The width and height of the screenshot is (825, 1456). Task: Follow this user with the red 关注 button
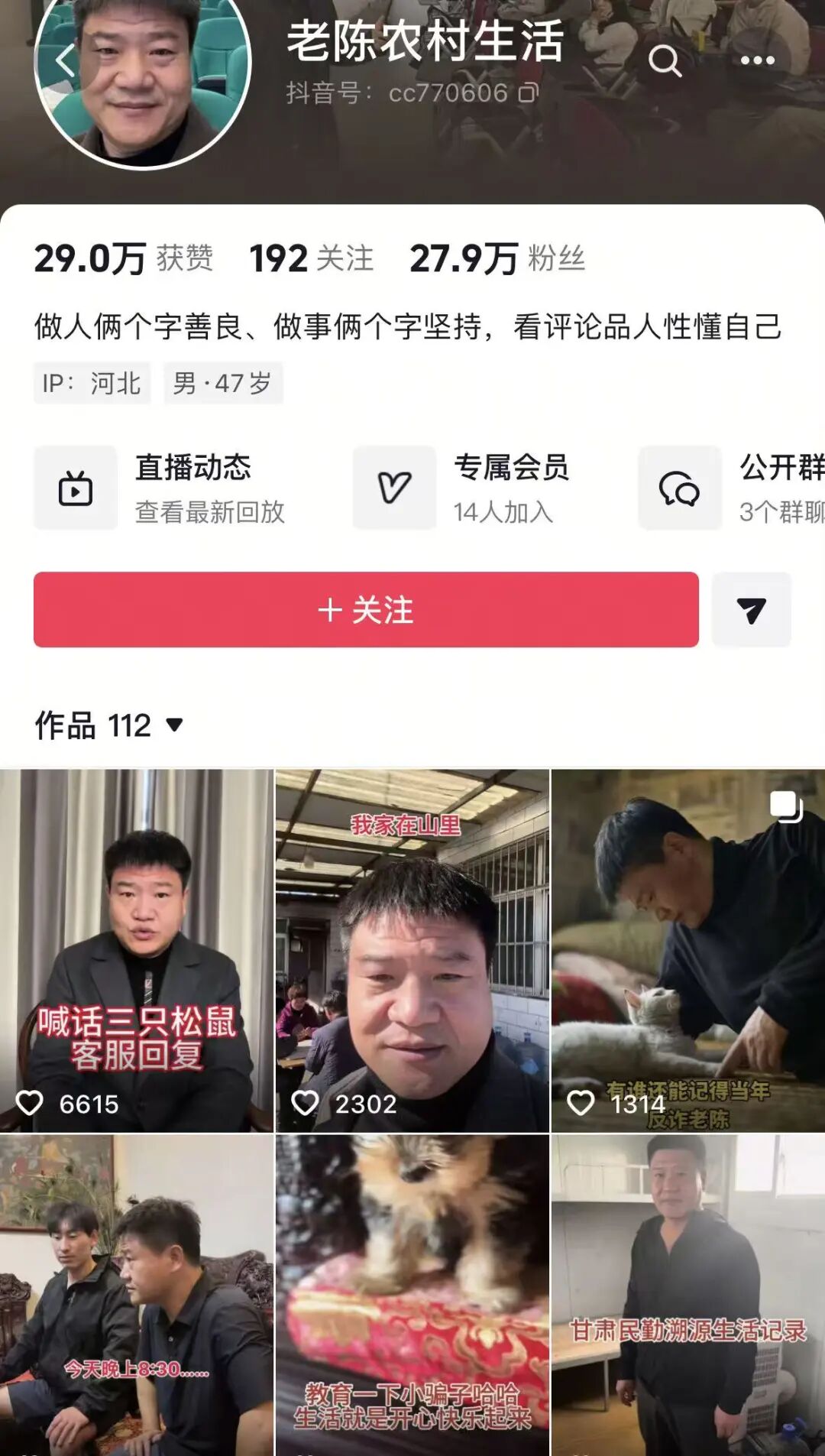pos(366,610)
